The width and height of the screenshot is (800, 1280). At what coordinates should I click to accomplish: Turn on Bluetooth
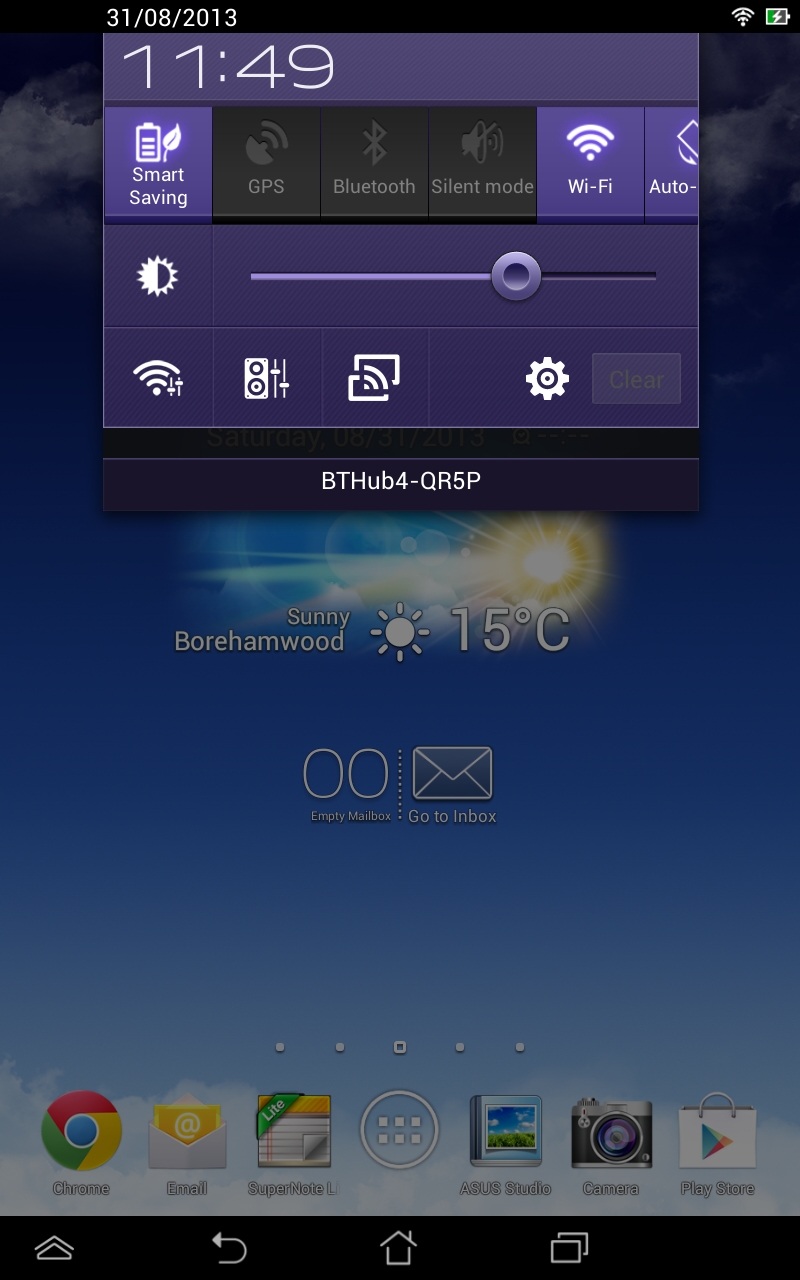[x=374, y=163]
